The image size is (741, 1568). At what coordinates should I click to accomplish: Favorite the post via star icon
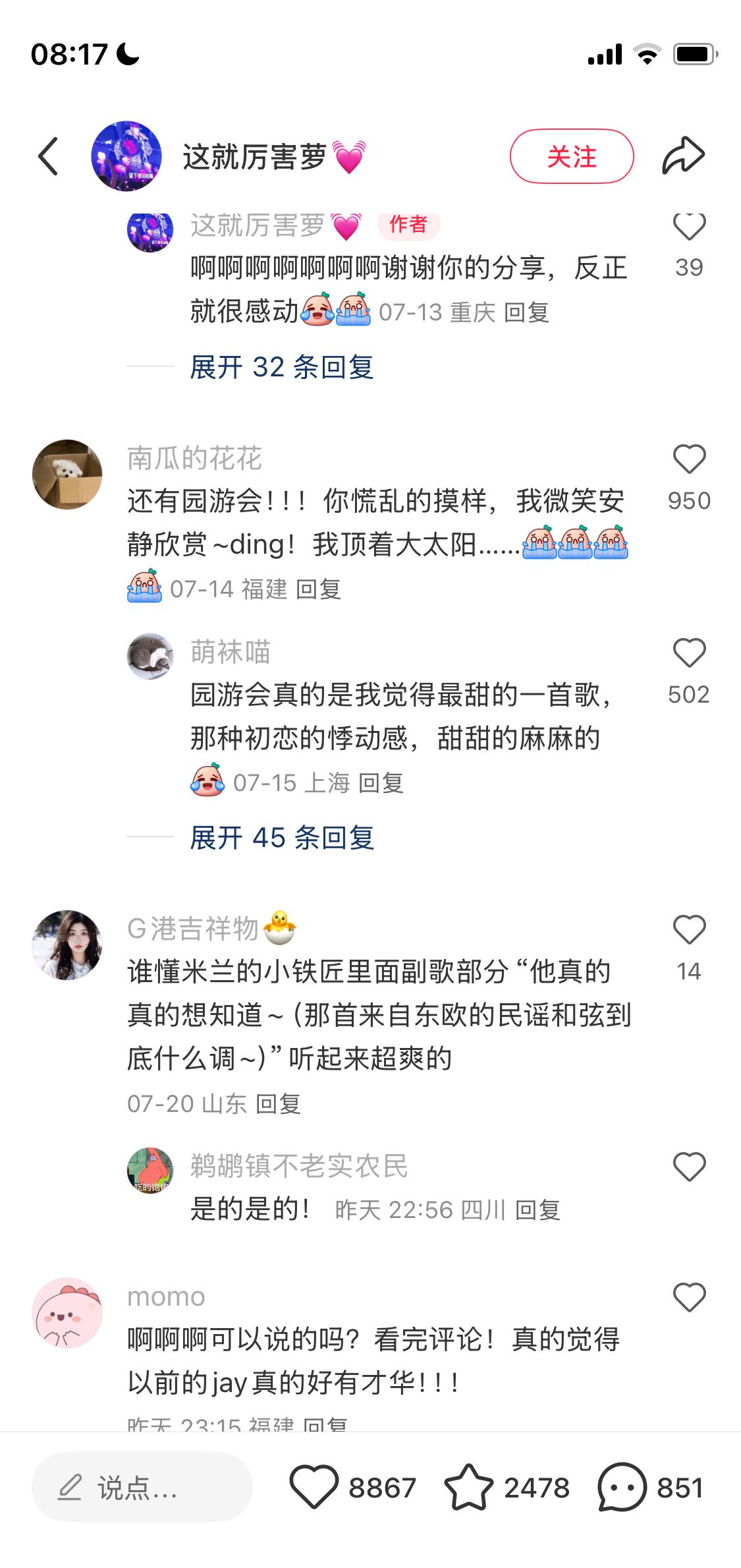point(468,1488)
